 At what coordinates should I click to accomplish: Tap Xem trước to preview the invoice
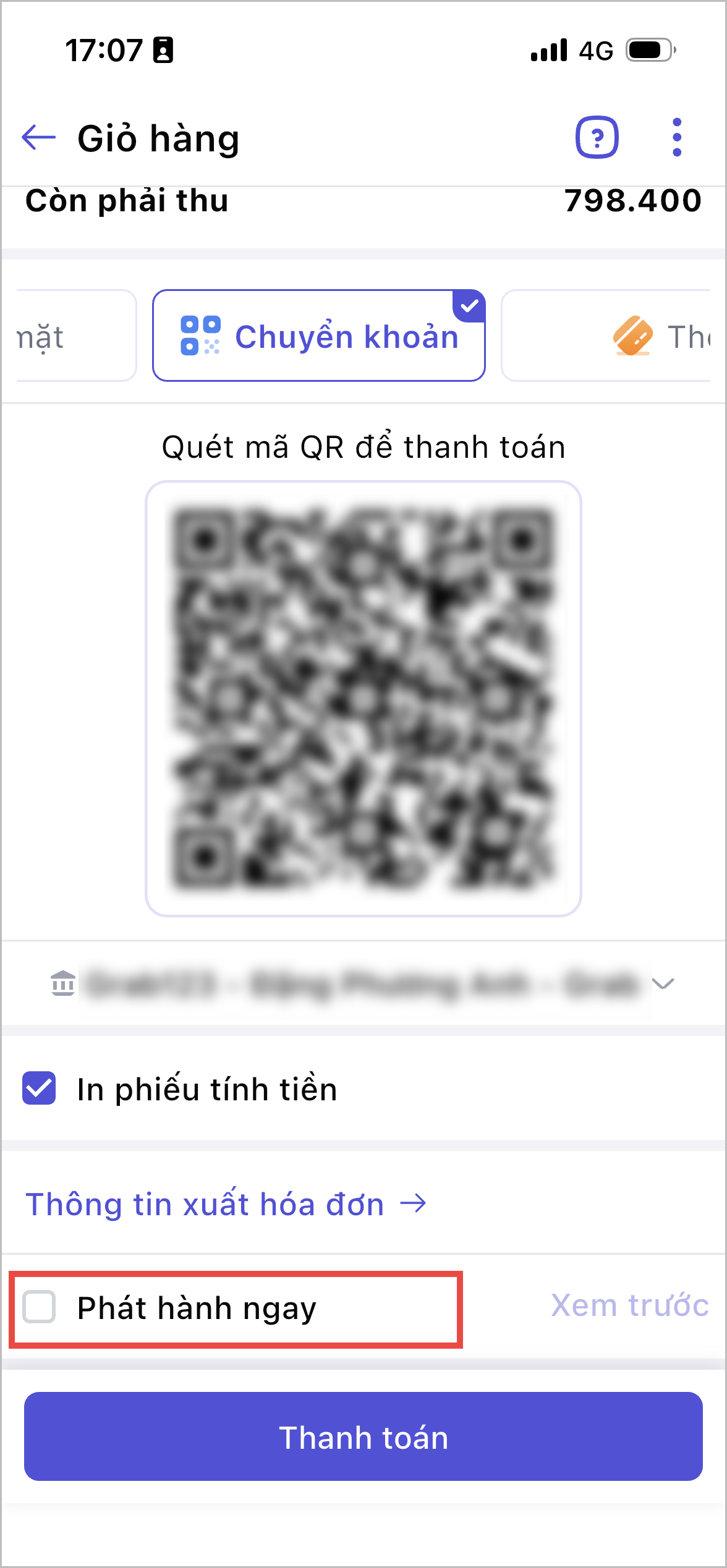coord(629,1306)
